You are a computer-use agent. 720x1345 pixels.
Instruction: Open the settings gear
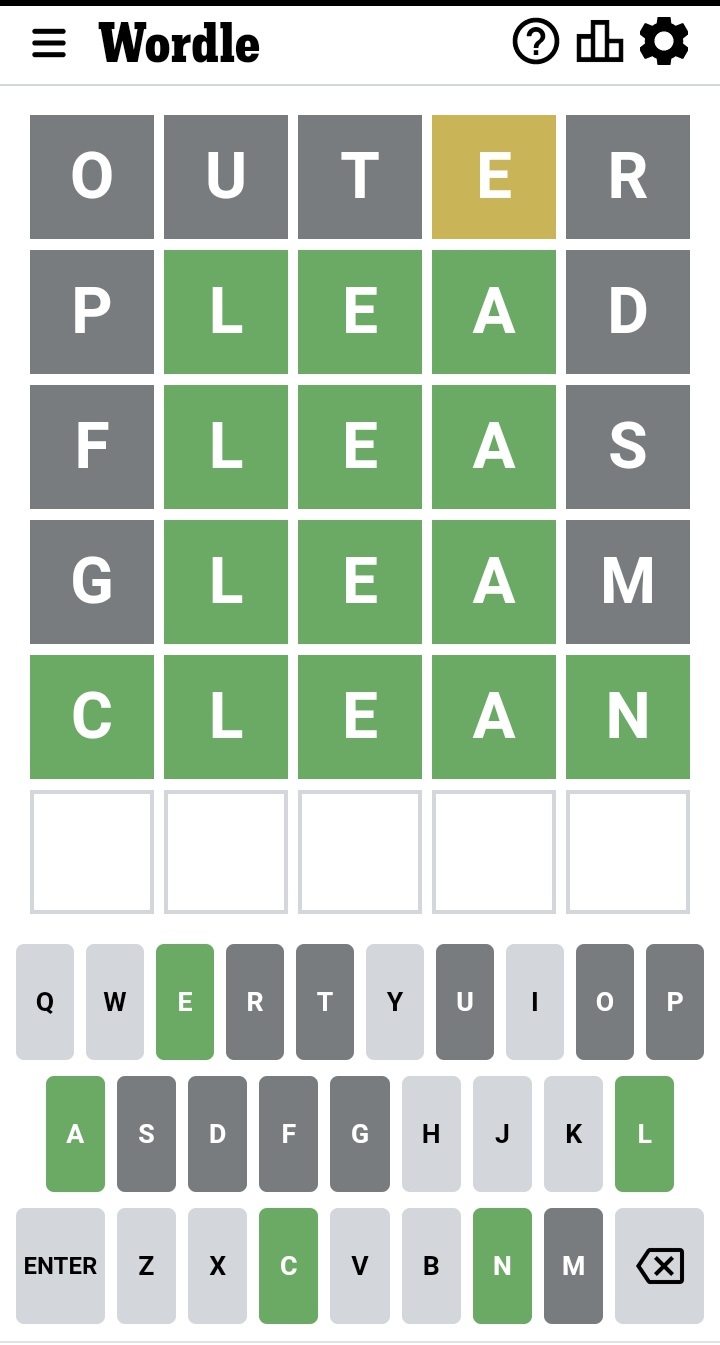pyautogui.click(x=664, y=42)
